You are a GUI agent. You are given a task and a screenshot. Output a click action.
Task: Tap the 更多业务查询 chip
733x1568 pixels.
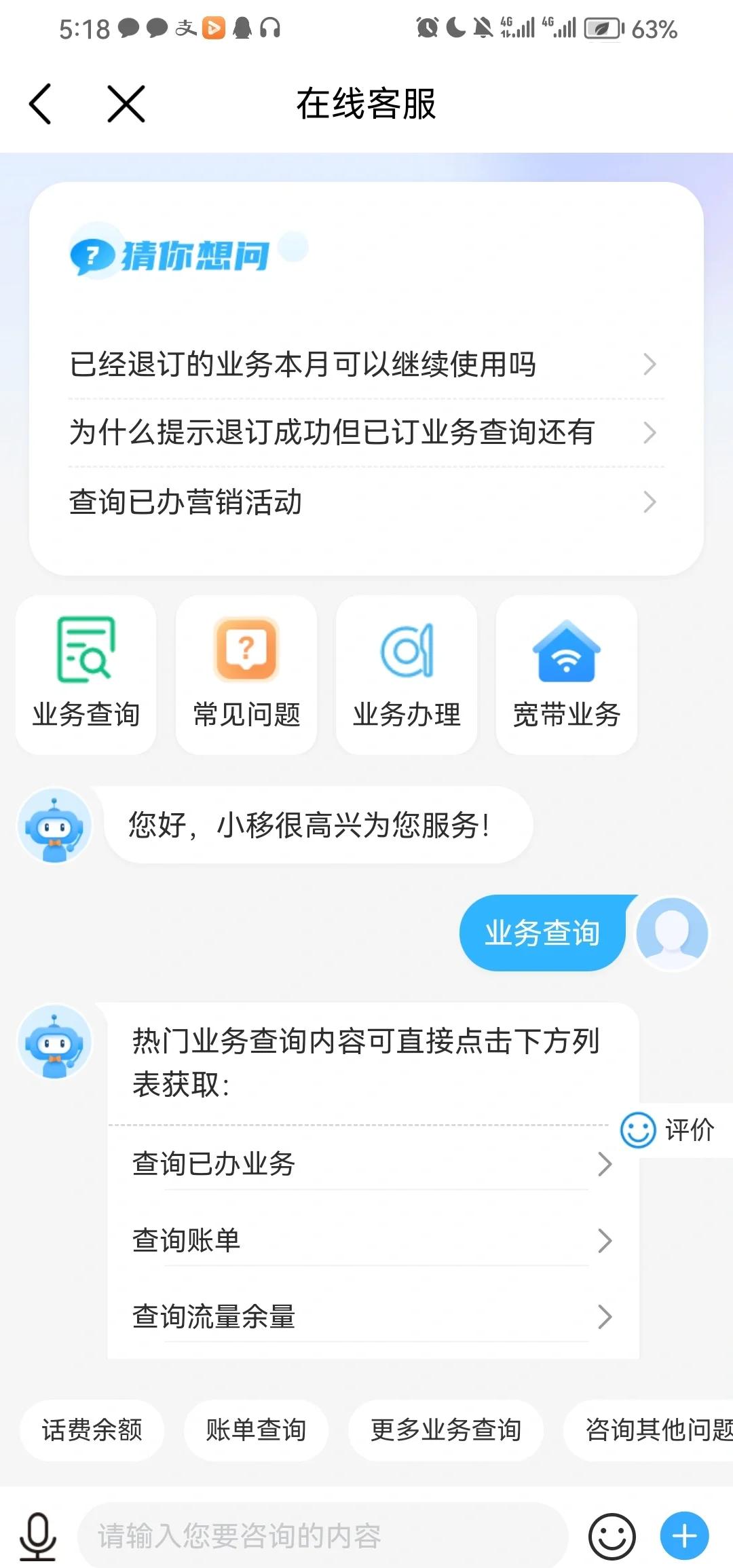pyautogui.click(x=445, y=1430)
